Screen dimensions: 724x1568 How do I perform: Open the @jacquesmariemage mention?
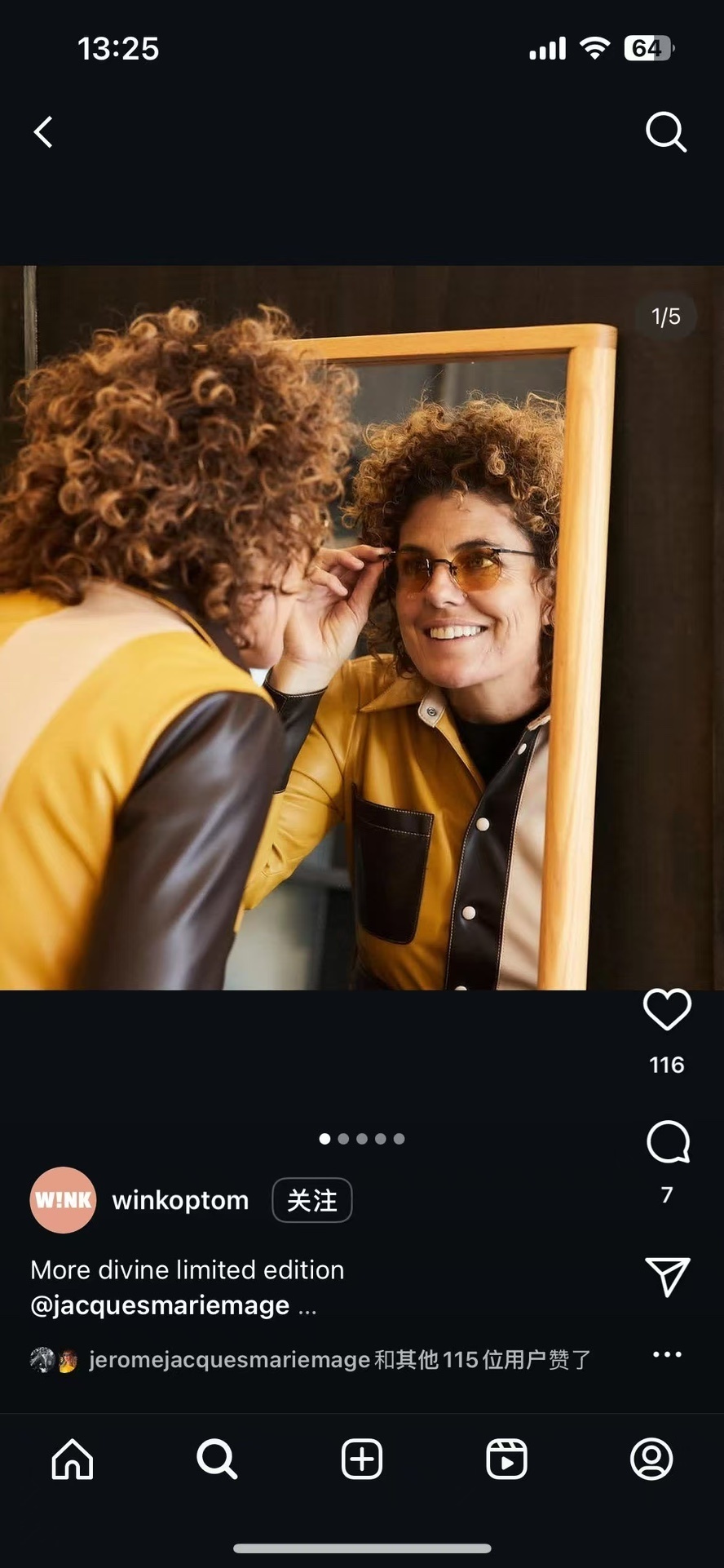point(160,1305)
